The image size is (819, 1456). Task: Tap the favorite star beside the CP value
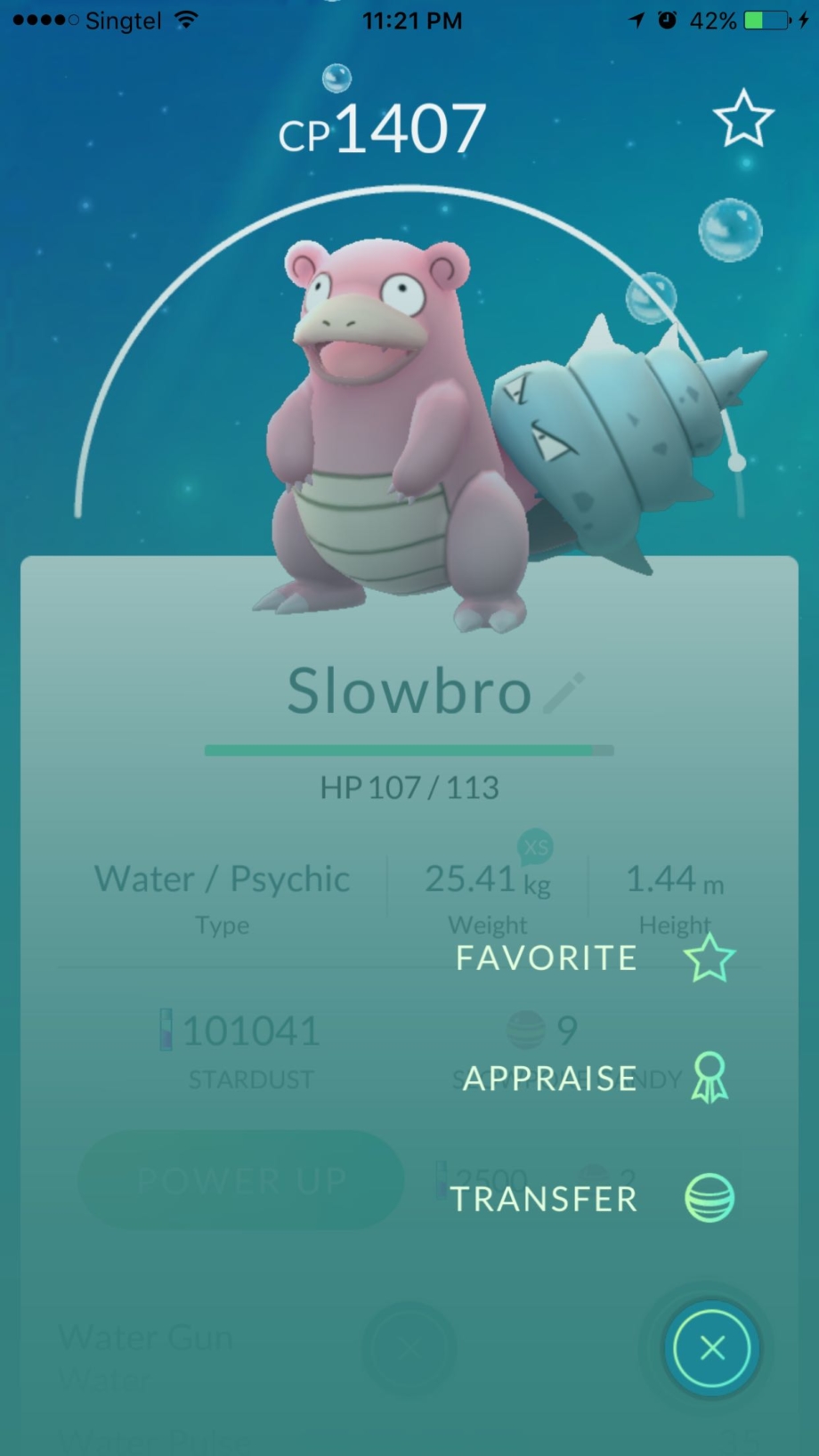click(x=743, y=118)
